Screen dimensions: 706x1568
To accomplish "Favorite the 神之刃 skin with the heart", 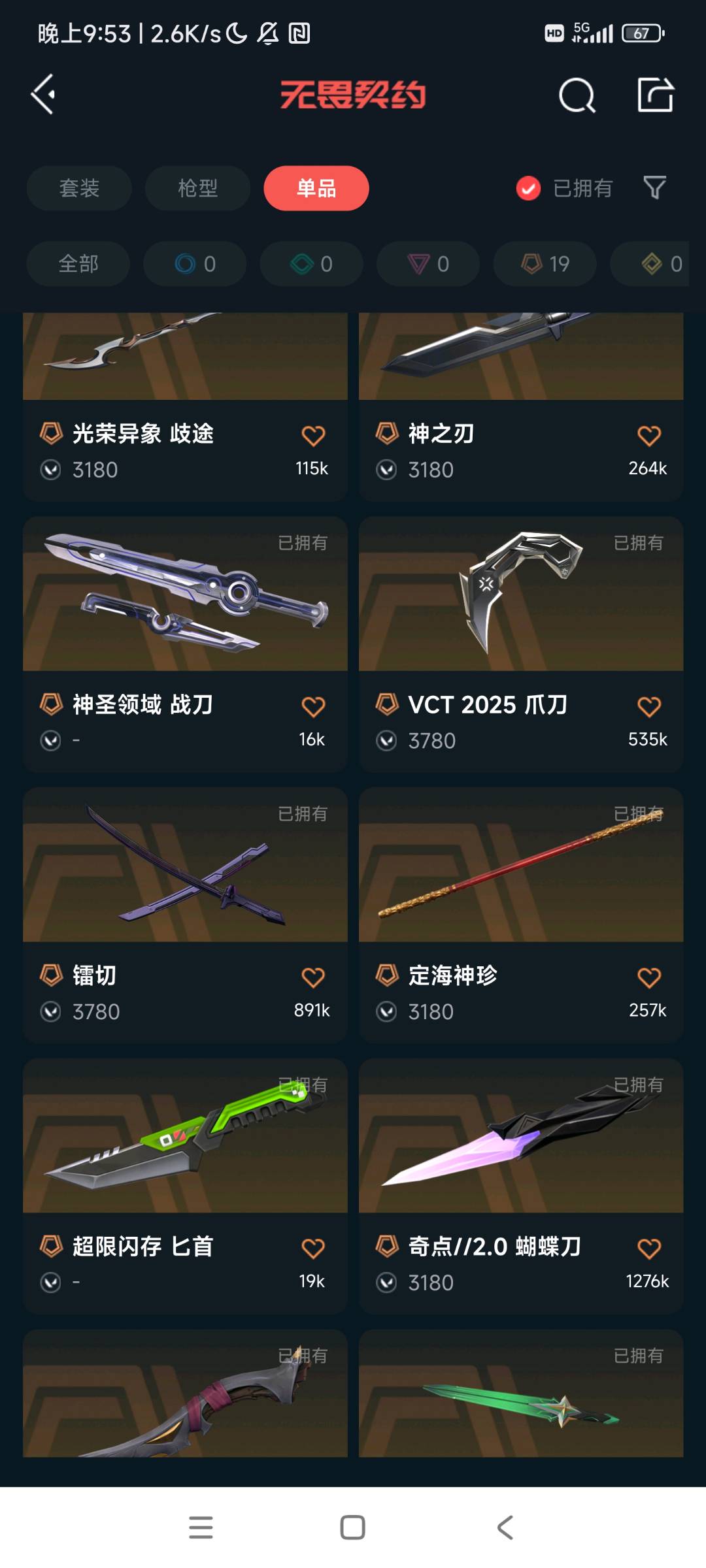I will pos(648,436).
